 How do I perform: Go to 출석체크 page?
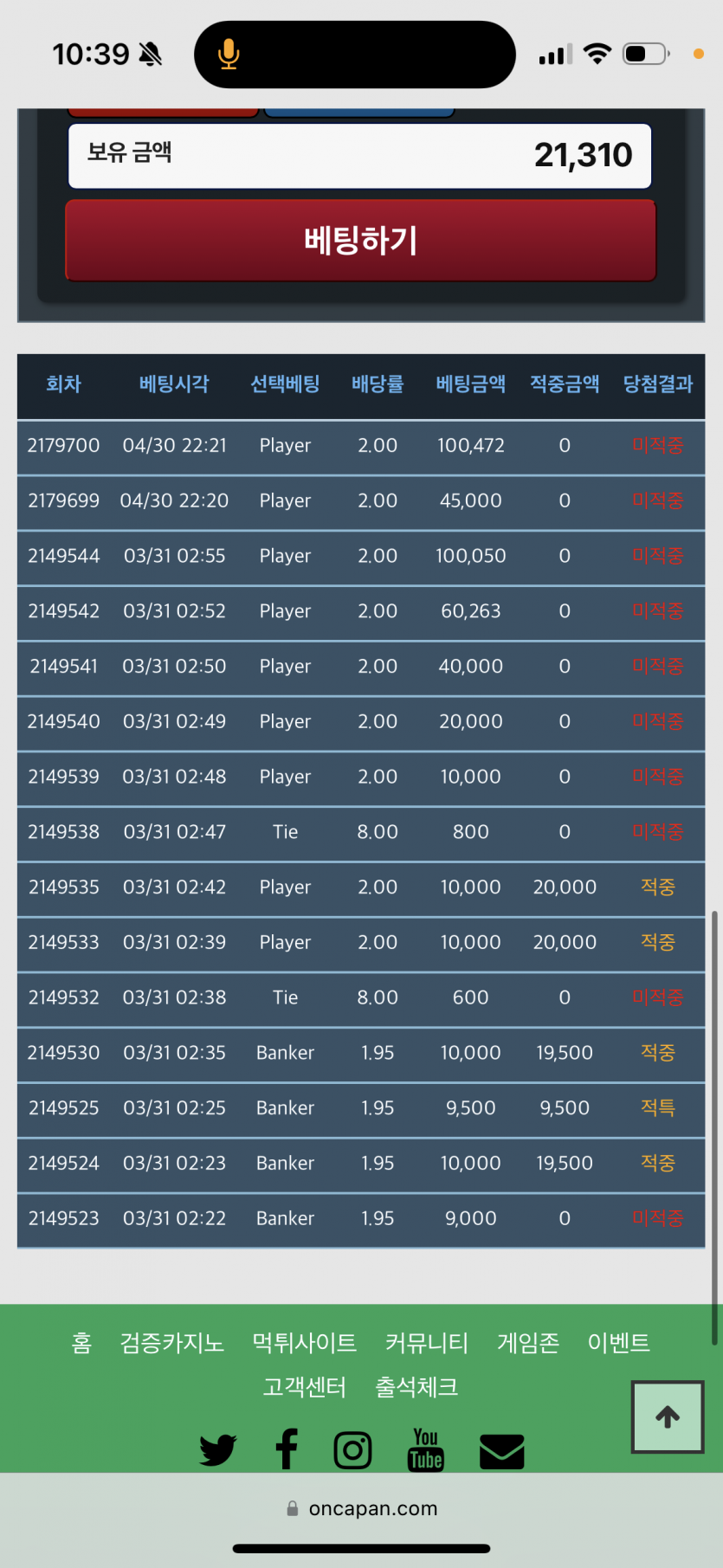pyautogui.click(x=416, y=1387)
